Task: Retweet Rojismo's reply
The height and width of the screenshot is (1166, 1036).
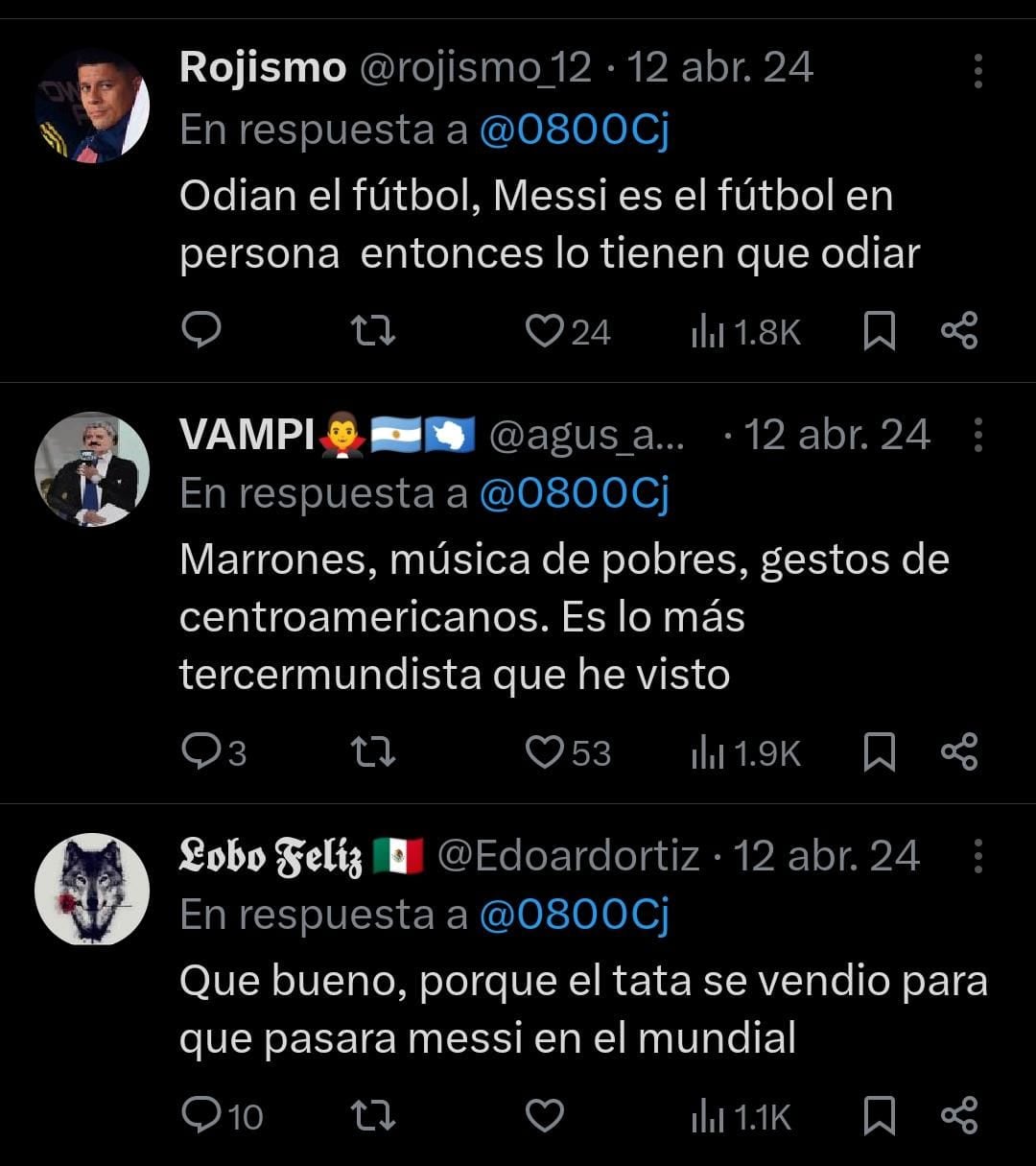Action: [373, 332]
